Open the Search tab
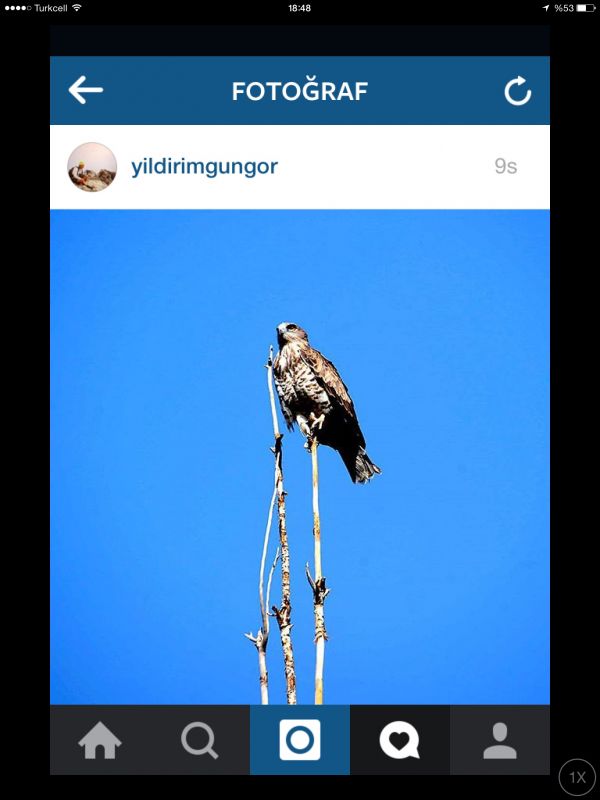Screen dimensions: 600x800 point(199,740)
